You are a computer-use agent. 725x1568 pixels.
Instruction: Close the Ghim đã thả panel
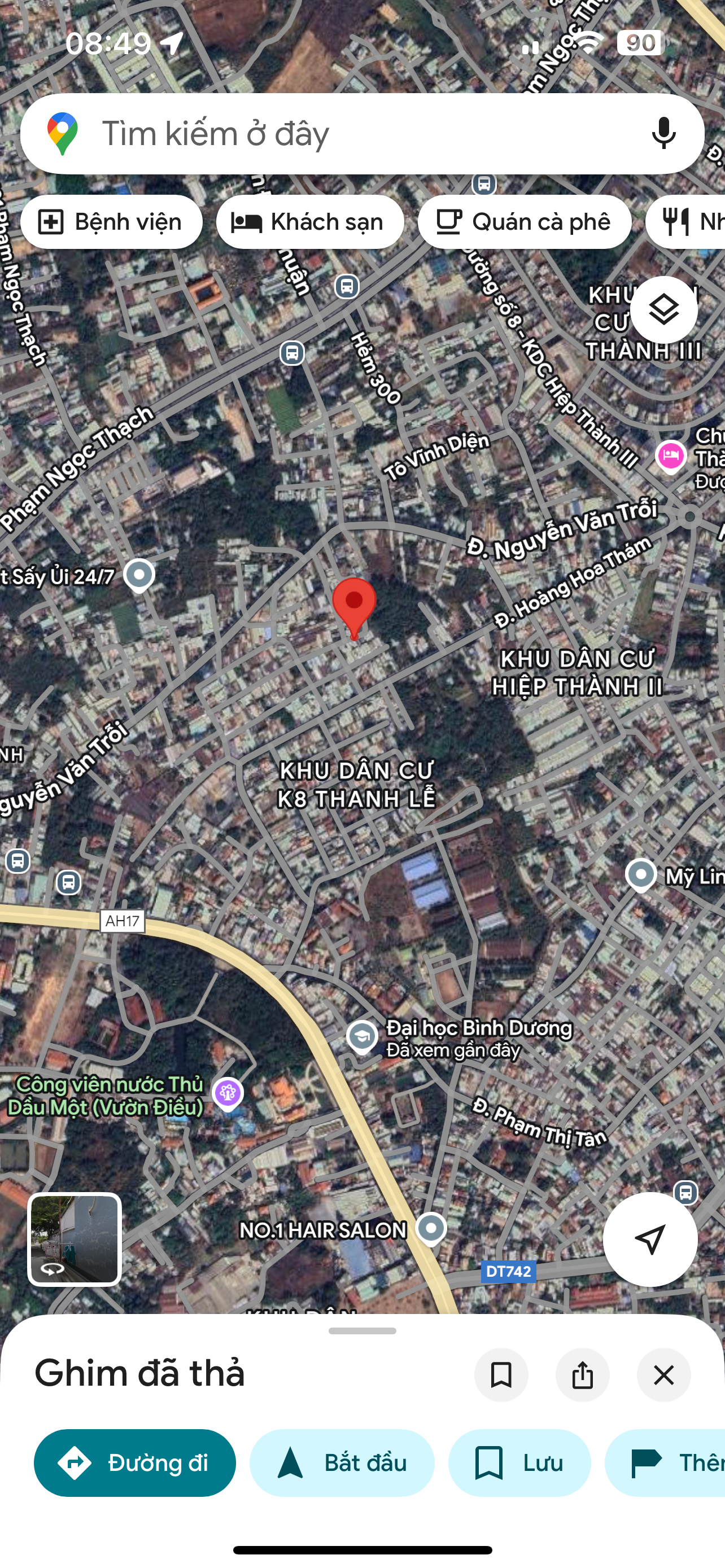tap(663, 1374)
